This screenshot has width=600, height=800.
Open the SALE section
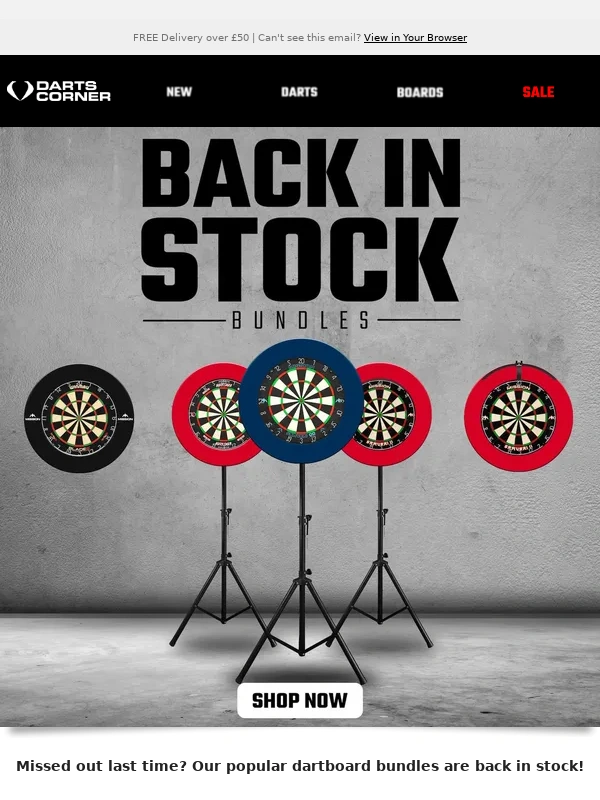click(538, 92)
